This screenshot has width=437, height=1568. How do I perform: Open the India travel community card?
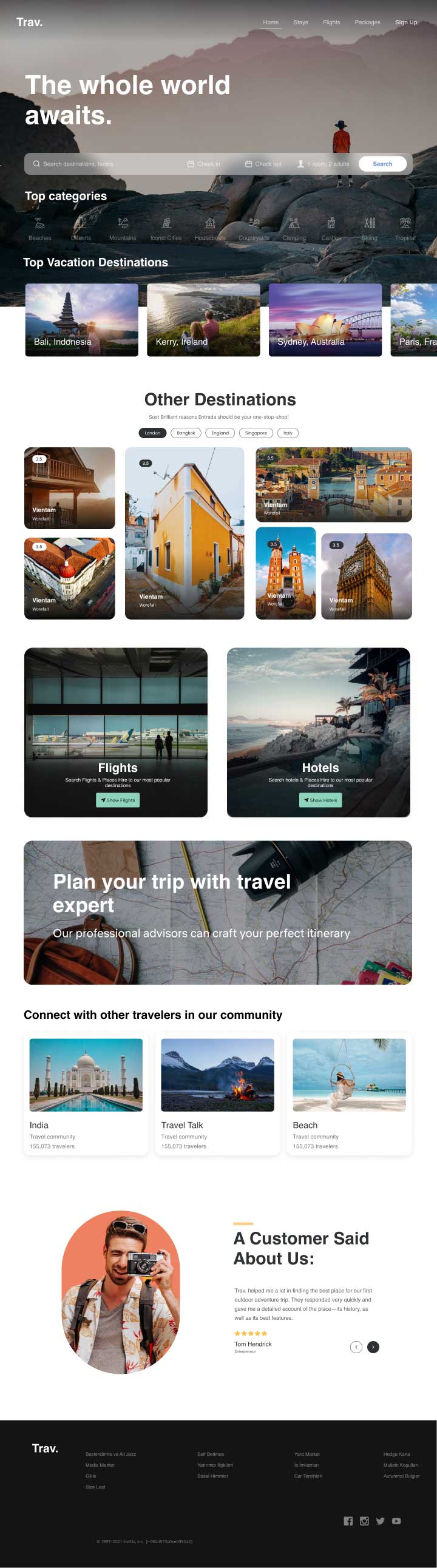(86, 1093)
